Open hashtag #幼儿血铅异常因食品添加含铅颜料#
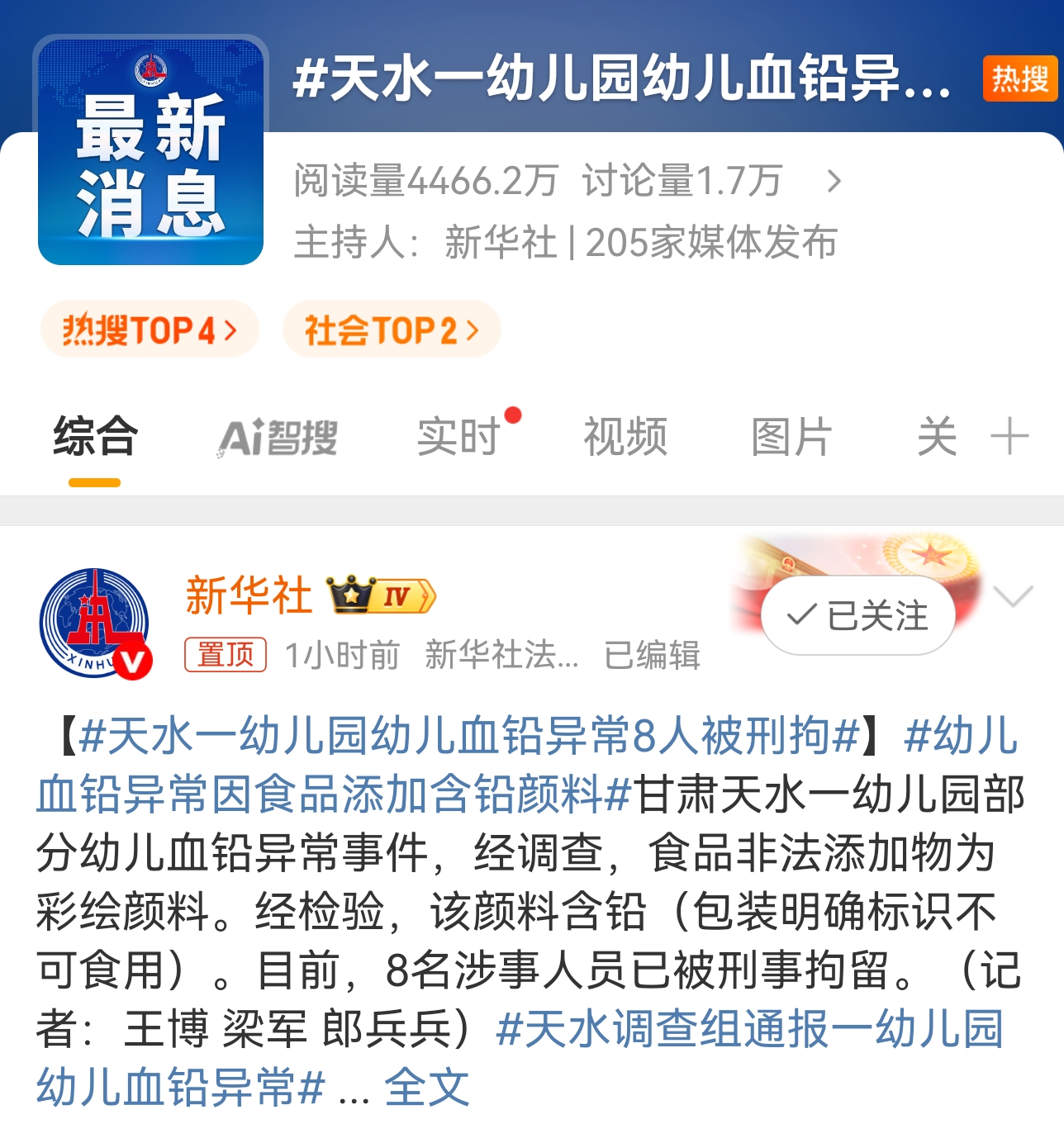This screenshot has height=1124, width=1064. pyautogui.click(x=330, y=794)
